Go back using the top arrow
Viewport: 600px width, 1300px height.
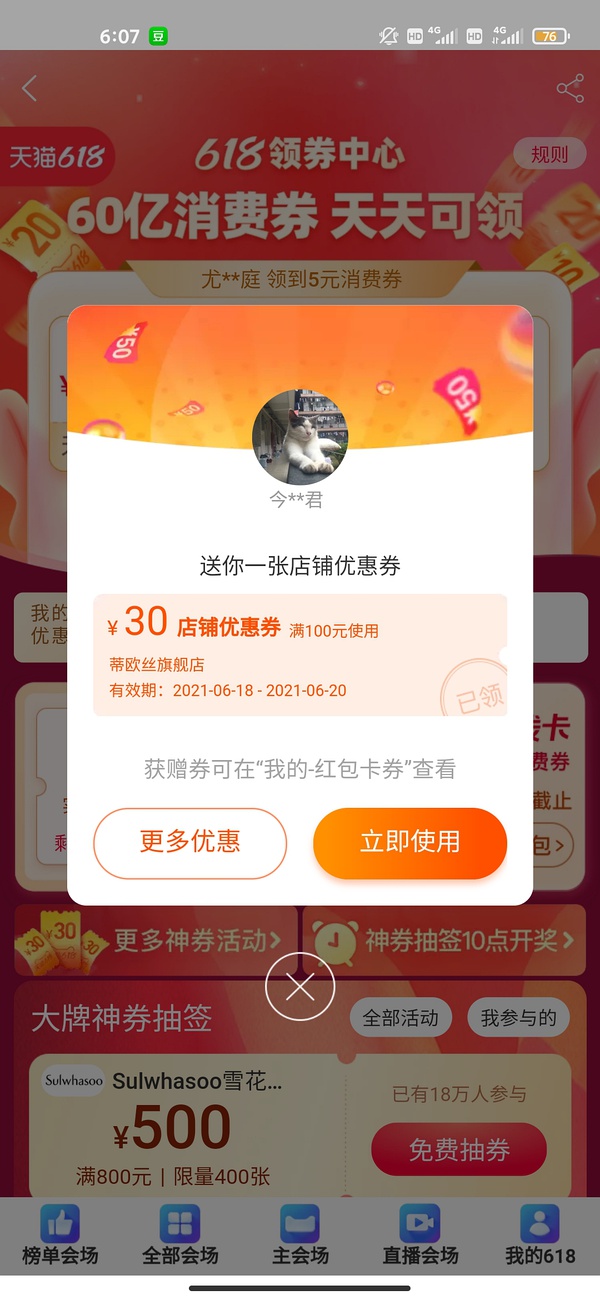(29, 89)
